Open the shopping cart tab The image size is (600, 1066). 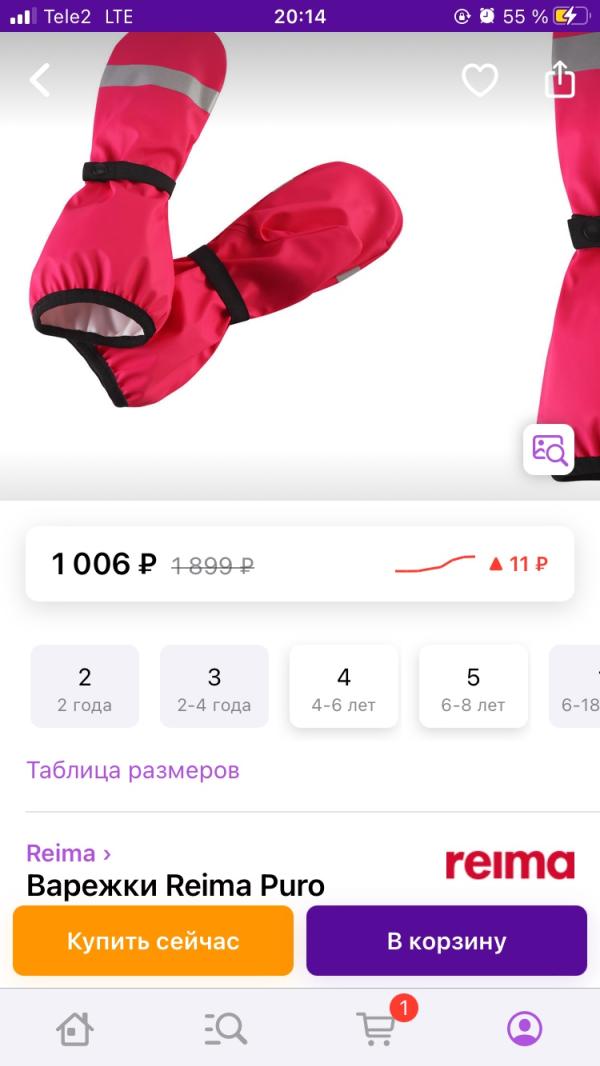point(376,1029)
